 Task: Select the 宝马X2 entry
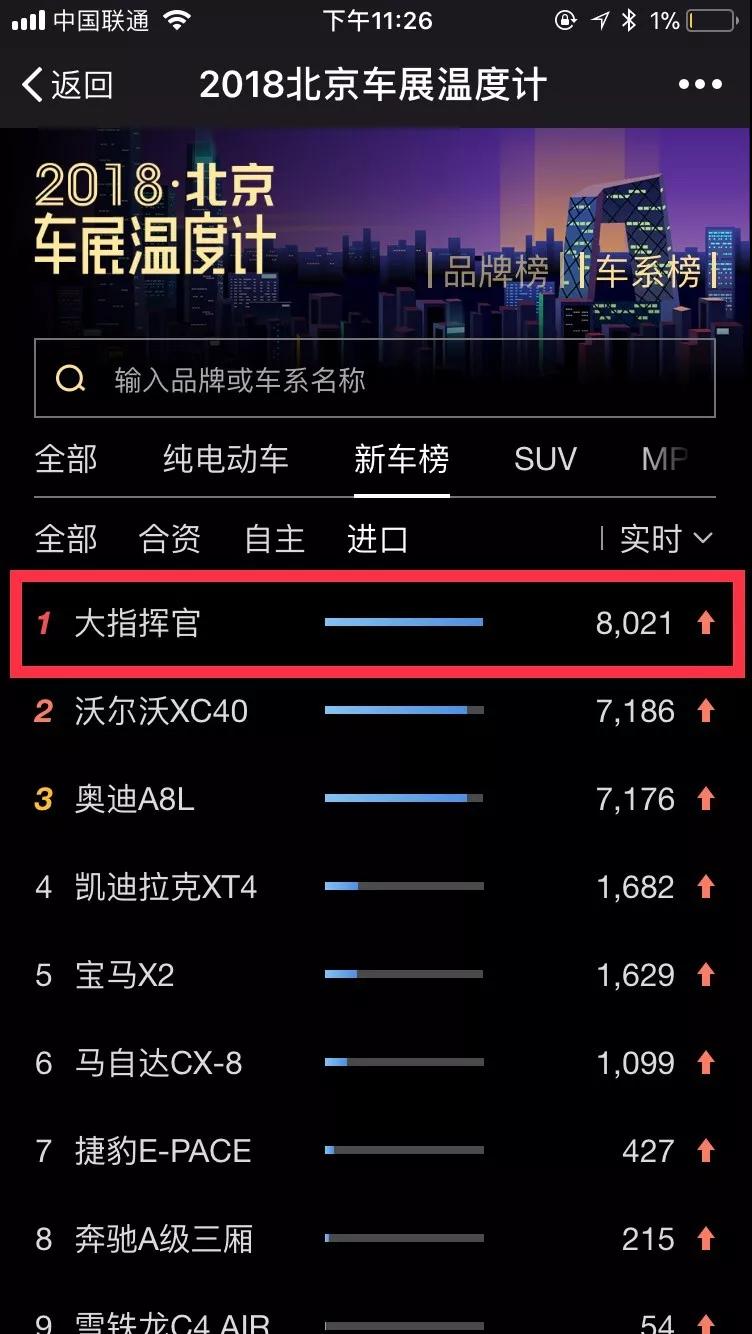click(x=376, y=975)
